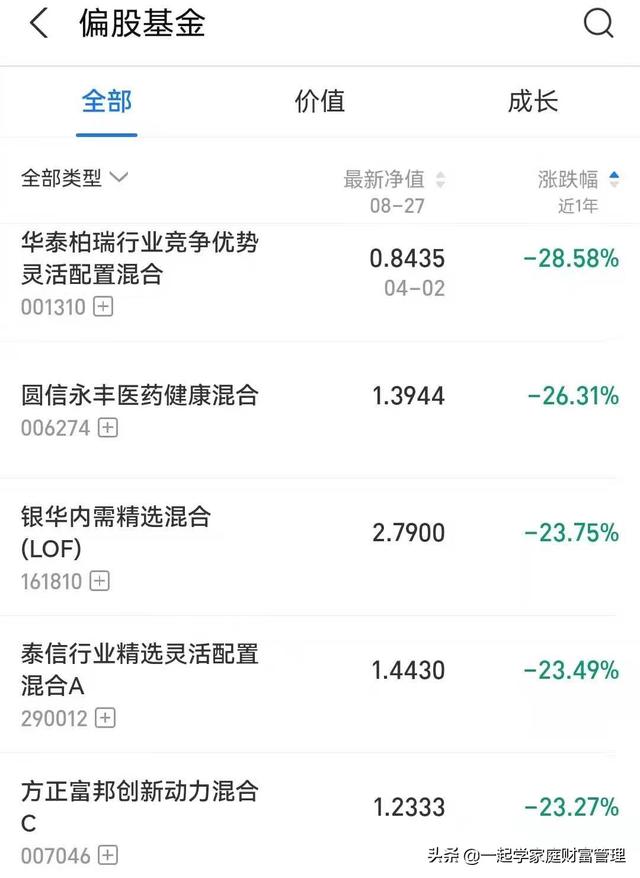Expand the 全部类型 dropdown filter
The image size is (640, 878).
point(75,178)
